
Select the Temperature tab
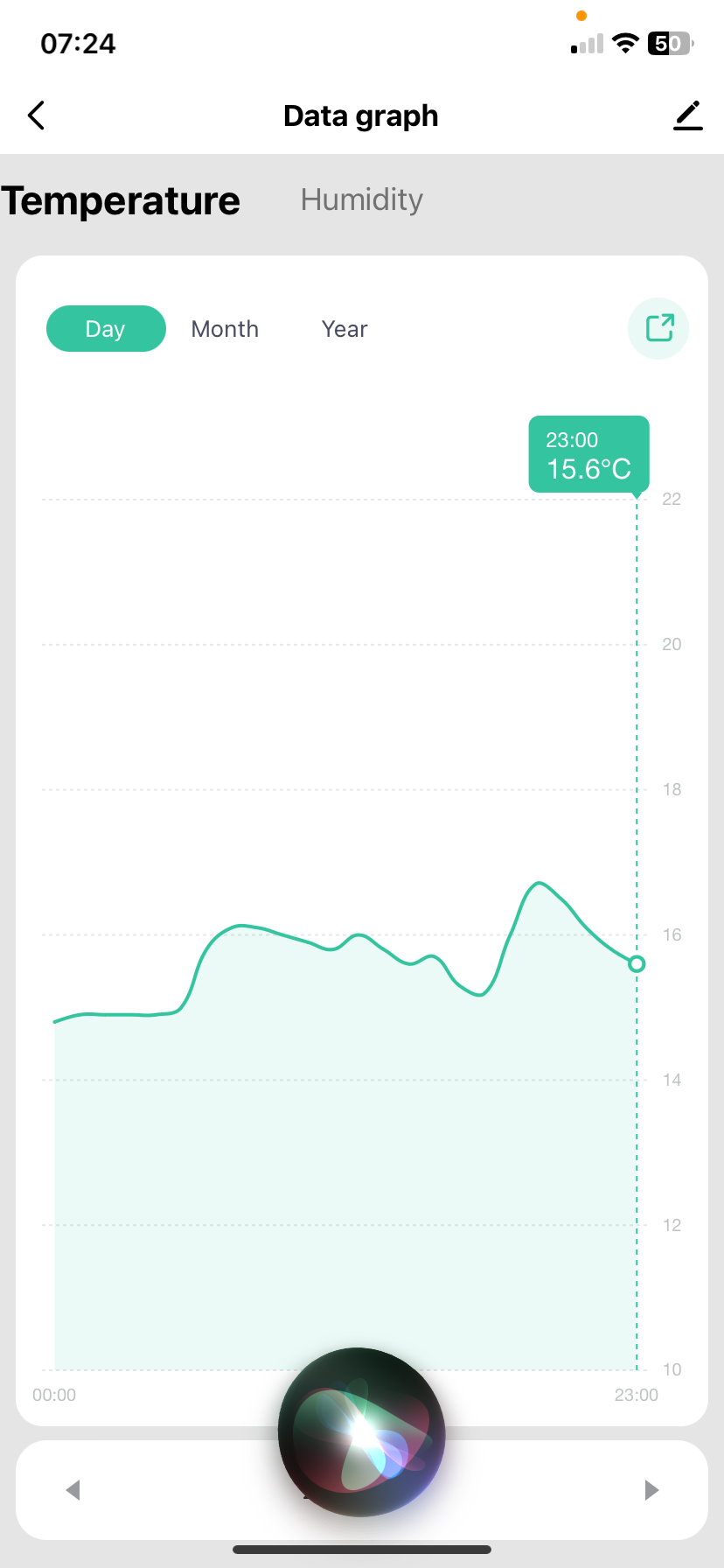click(121, 200)
